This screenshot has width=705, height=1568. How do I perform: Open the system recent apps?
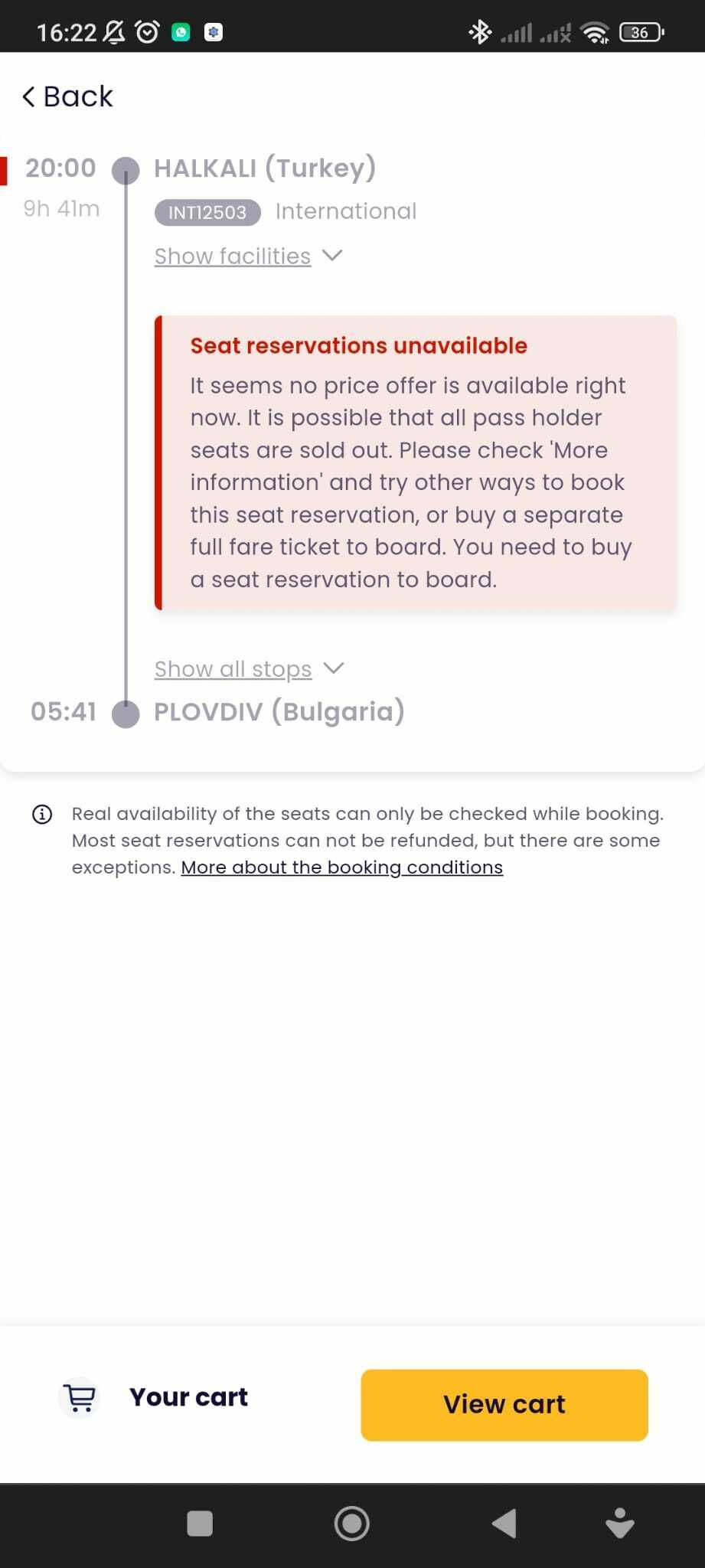pyautogui.click(x=200, y=1524)
